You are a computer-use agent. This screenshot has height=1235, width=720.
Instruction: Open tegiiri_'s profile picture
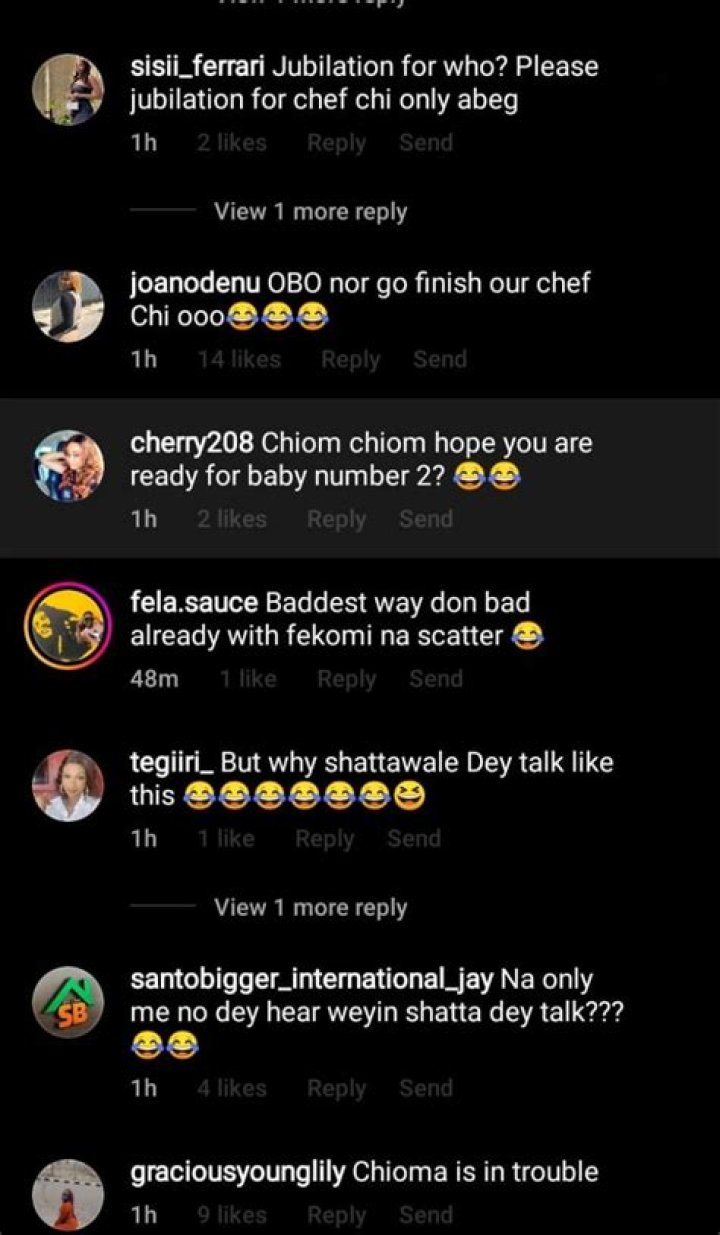[x=68, y=781]
